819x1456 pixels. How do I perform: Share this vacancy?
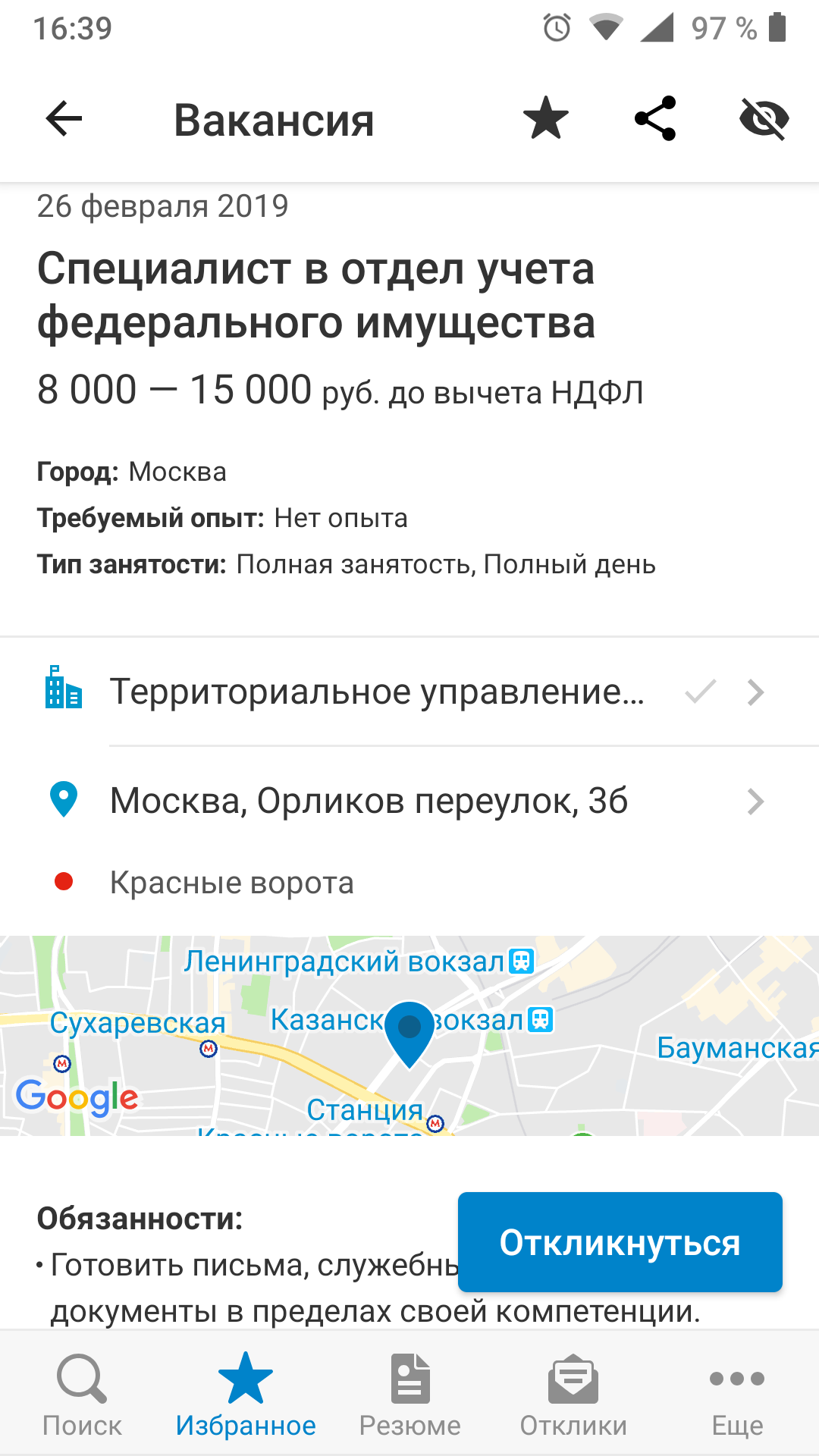[x=655, y=119]
